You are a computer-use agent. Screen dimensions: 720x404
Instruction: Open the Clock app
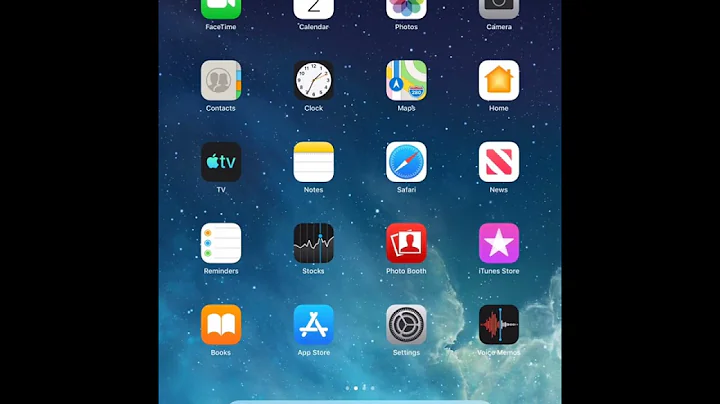pyautogui.click(x=313, y=81)
